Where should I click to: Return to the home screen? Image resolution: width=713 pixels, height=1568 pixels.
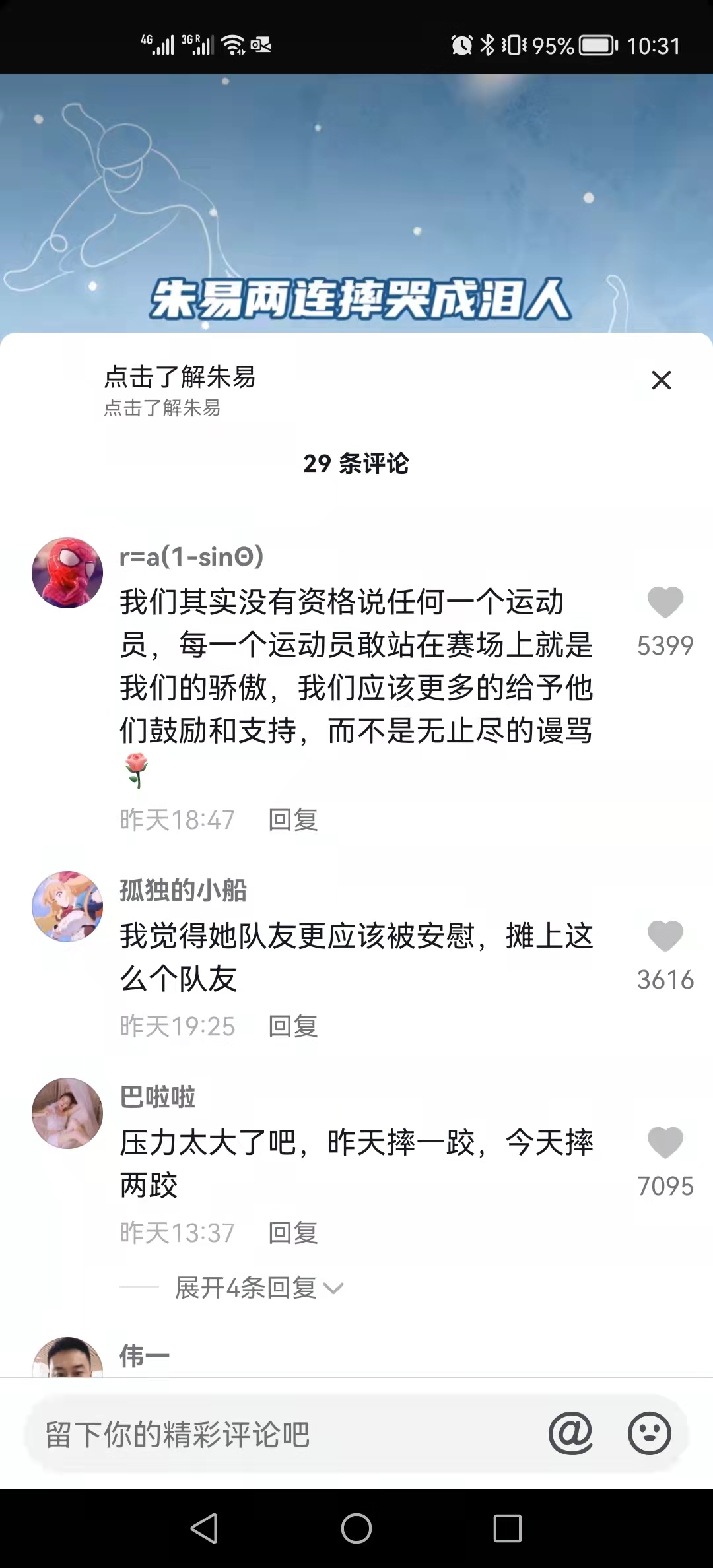click(356, 1528)
